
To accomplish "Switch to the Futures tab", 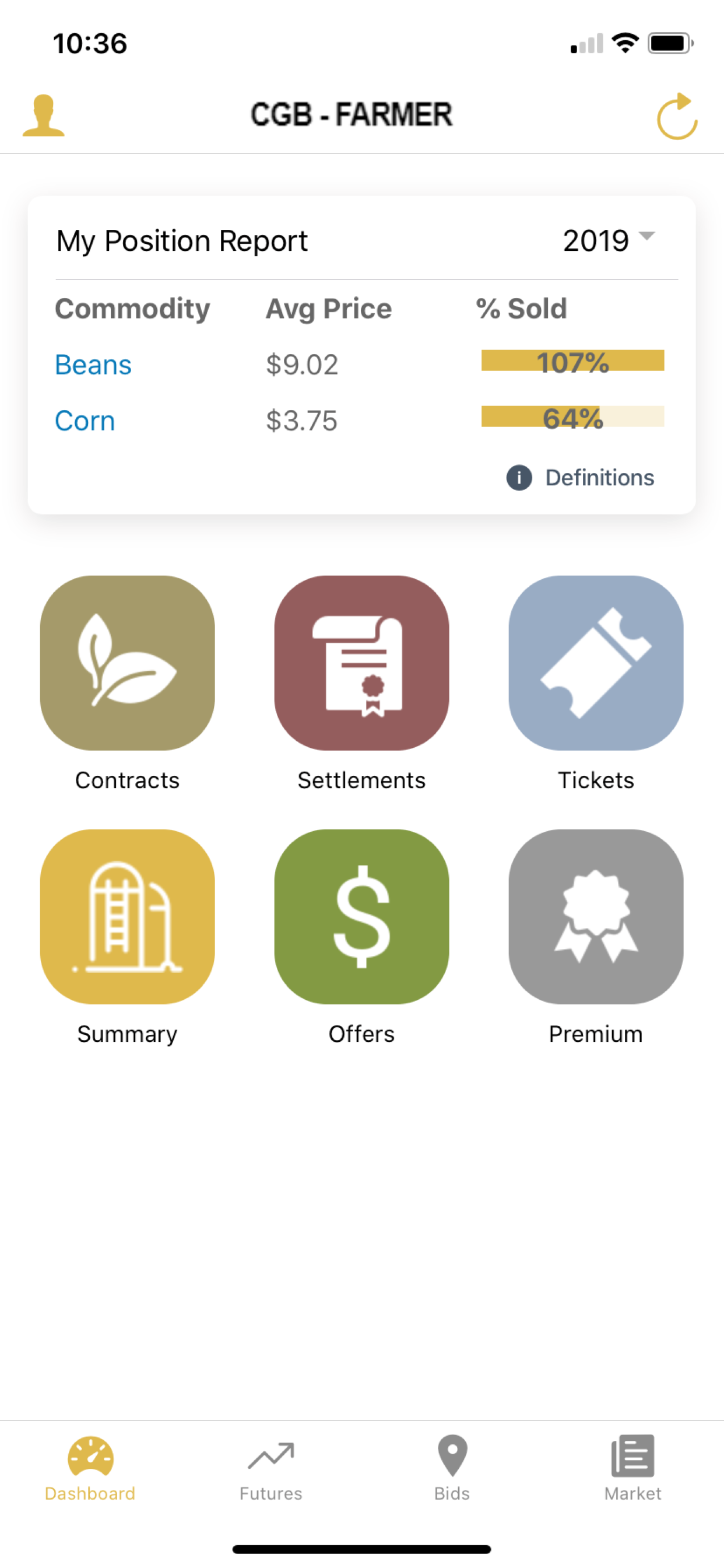I will (270, 1469).
